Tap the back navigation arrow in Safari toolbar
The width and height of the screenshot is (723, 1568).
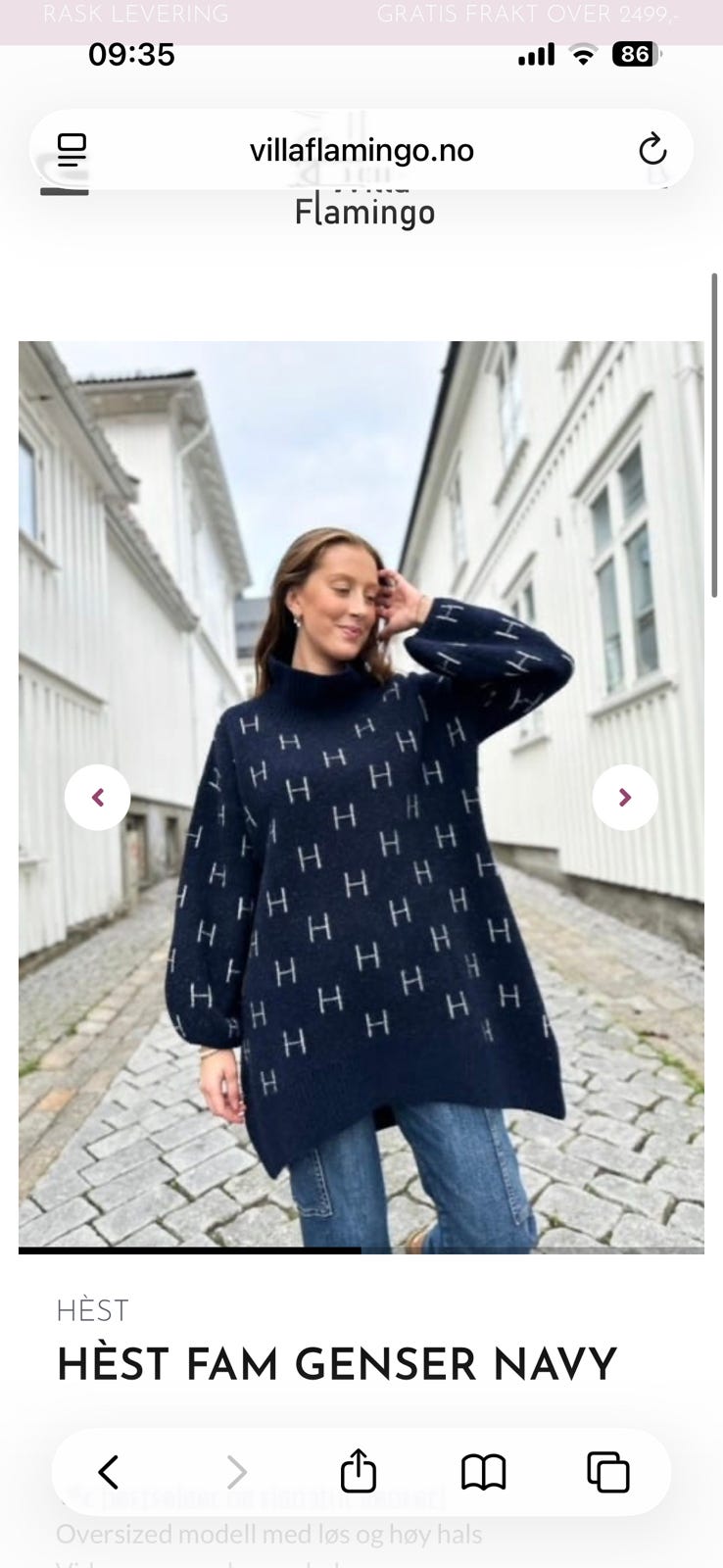109,1471
